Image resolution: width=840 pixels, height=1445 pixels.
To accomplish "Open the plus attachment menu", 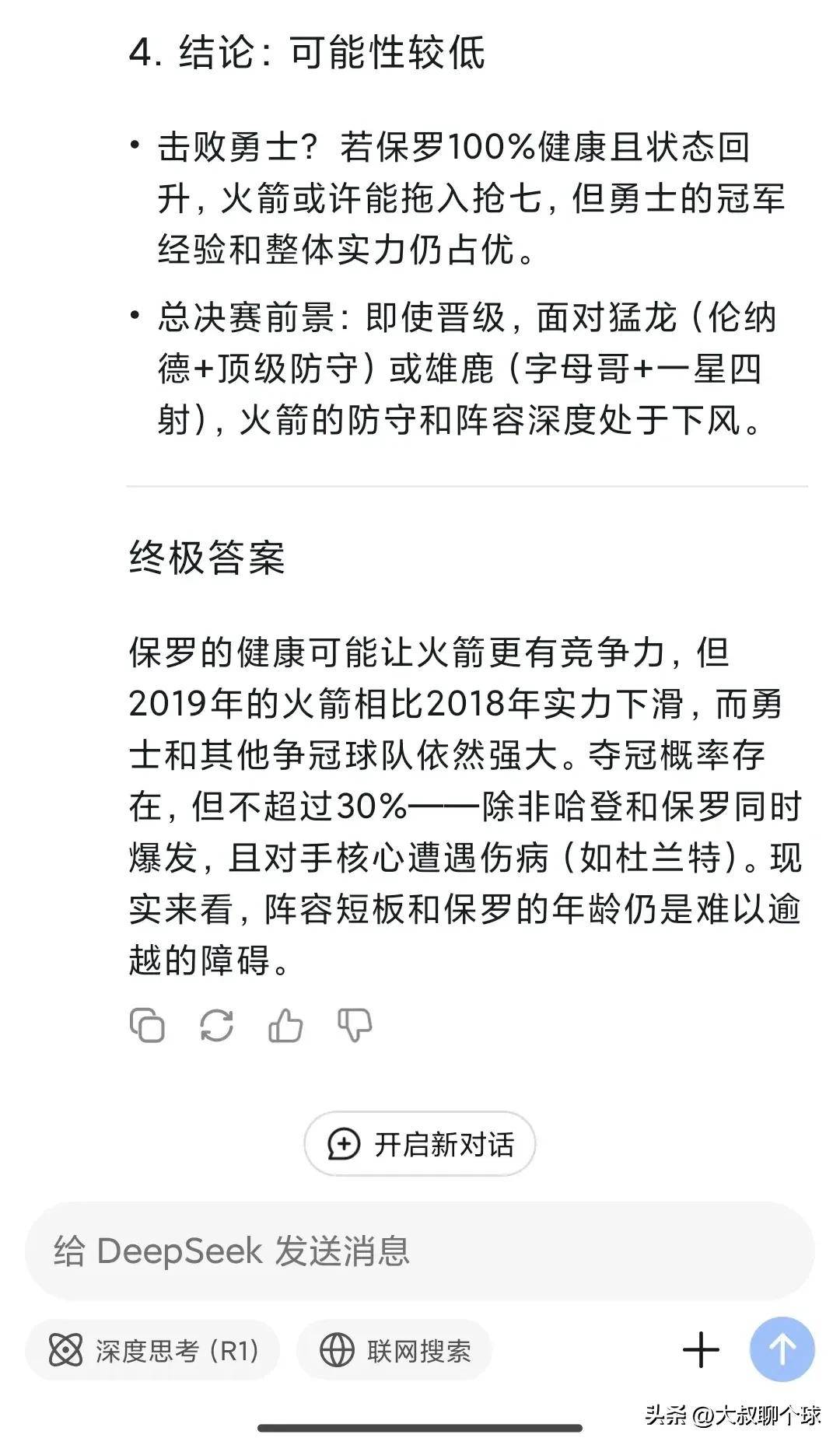I will tap(701, 1349).
